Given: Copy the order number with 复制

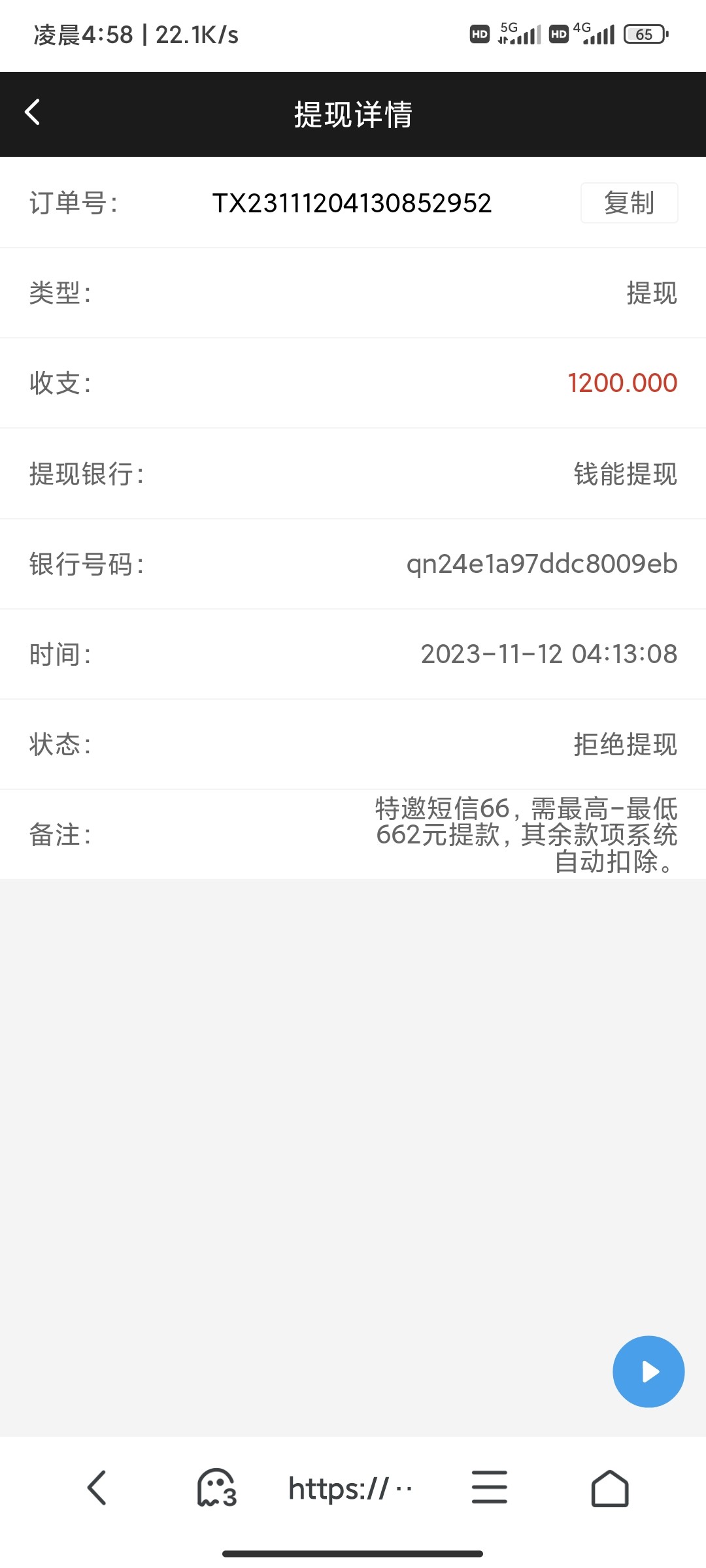Looking at the screenshot, I should [x=629, y=203].
